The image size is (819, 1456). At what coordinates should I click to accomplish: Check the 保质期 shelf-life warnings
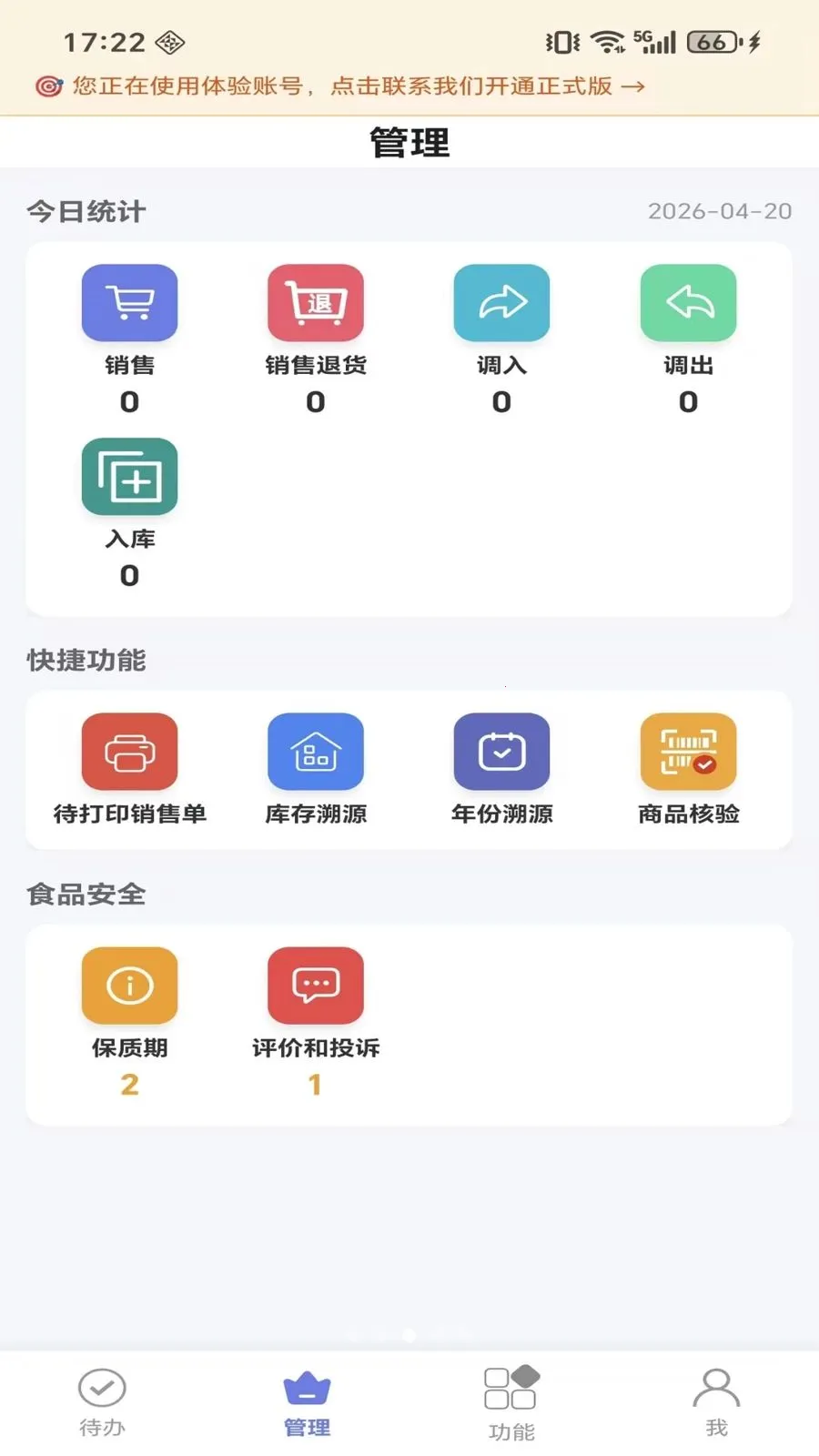coord(129,984)
